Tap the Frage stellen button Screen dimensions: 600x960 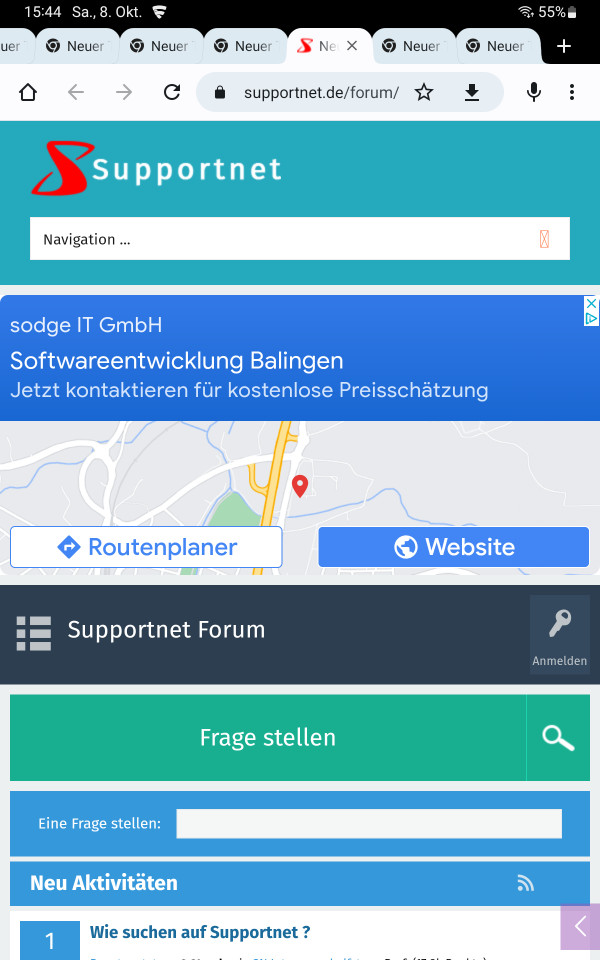click(x=268, y=738)
